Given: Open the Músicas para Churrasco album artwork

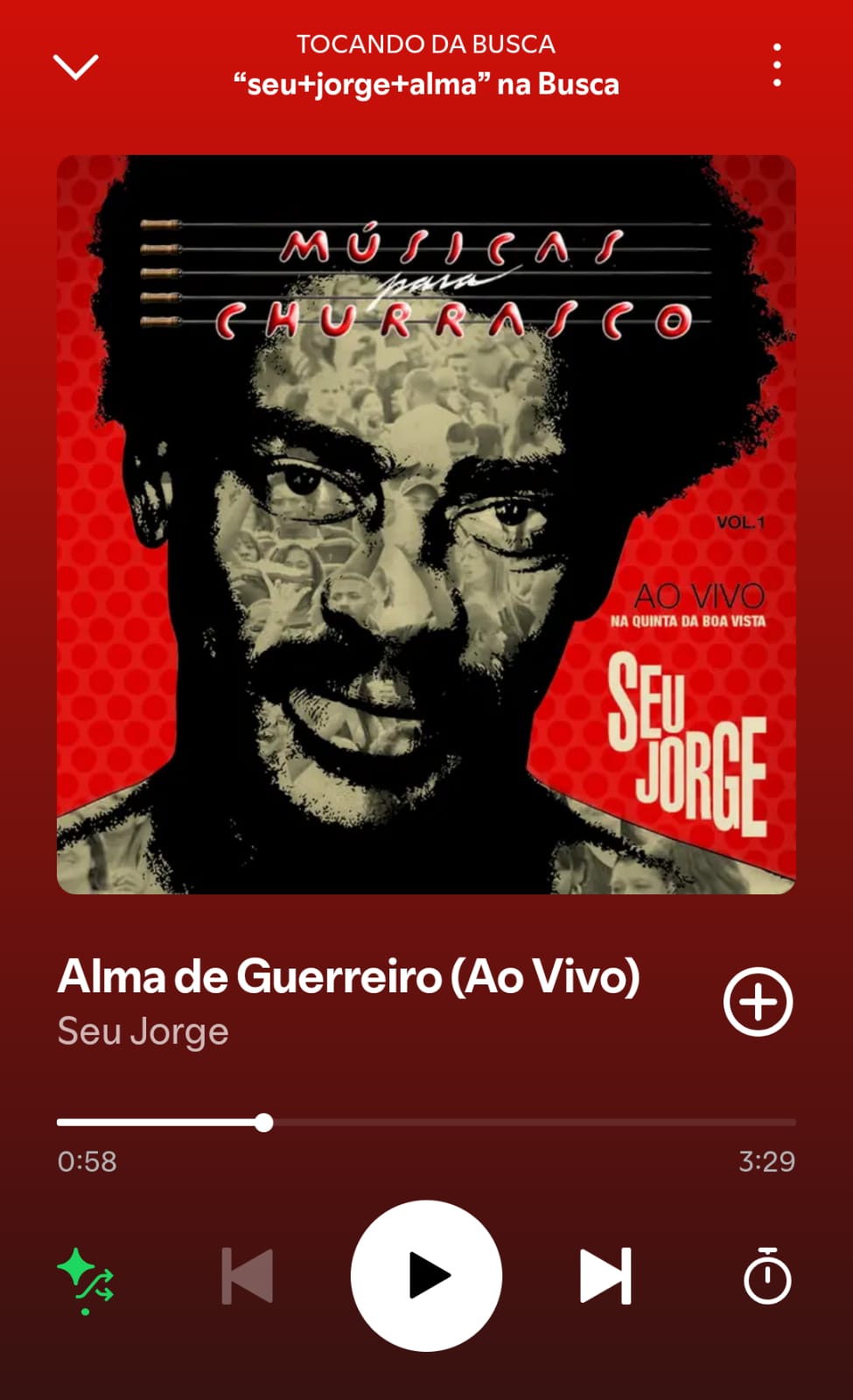Looking at the screenshot, I should point(426,525).
